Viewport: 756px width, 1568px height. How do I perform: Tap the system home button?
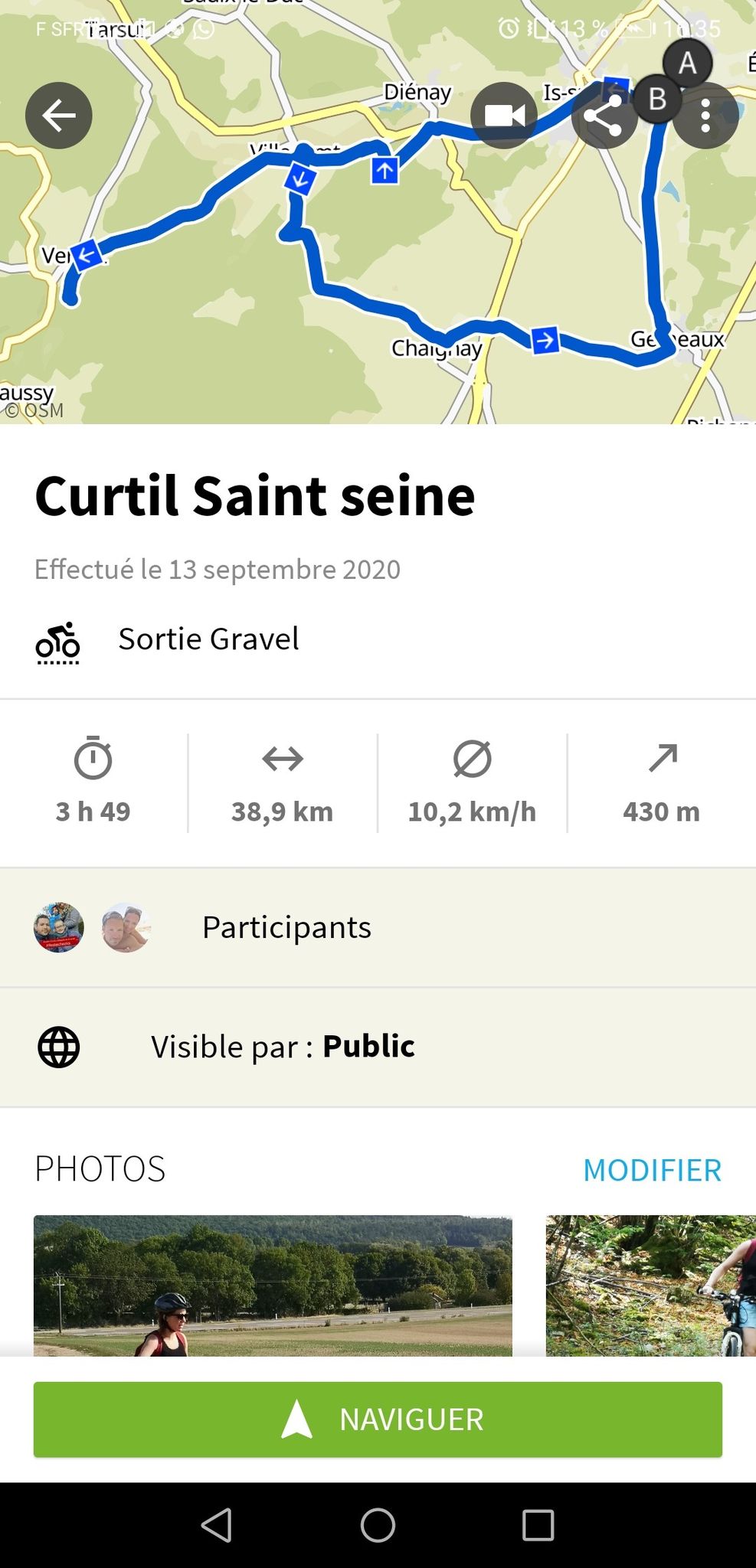click(378, 1525)
